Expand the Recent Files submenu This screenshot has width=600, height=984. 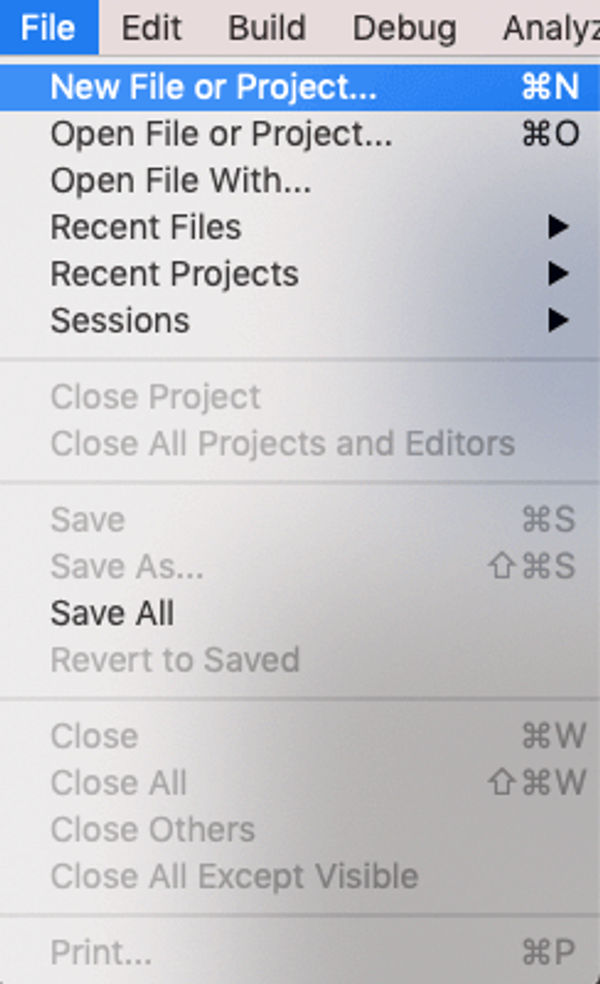[146, 227]
